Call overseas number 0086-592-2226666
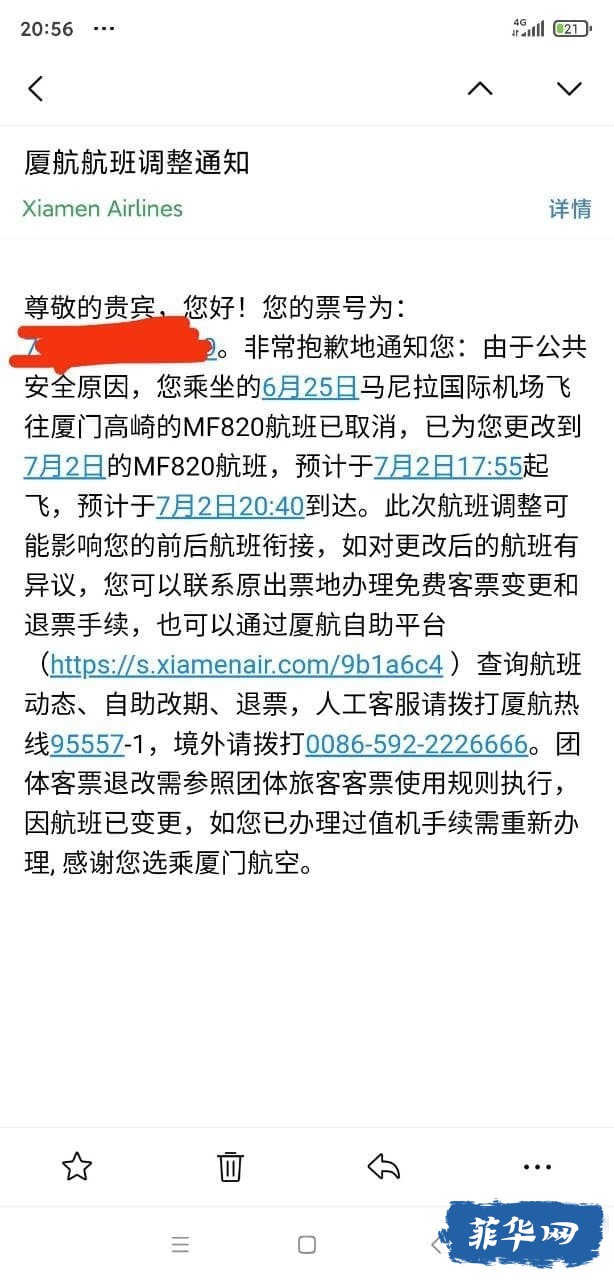Viewport: 614px width, 1280px height. (416, 744)
